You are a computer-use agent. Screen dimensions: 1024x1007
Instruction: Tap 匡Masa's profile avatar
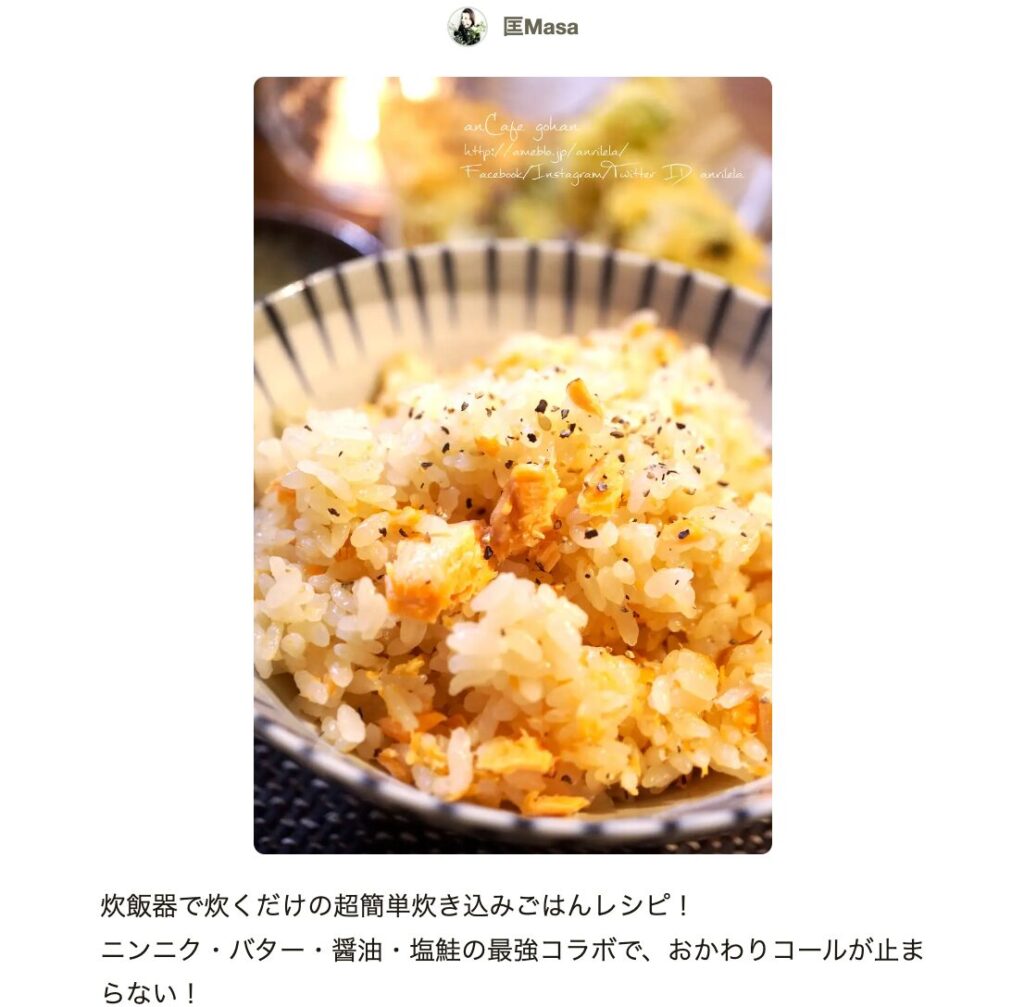coord(467,27)
